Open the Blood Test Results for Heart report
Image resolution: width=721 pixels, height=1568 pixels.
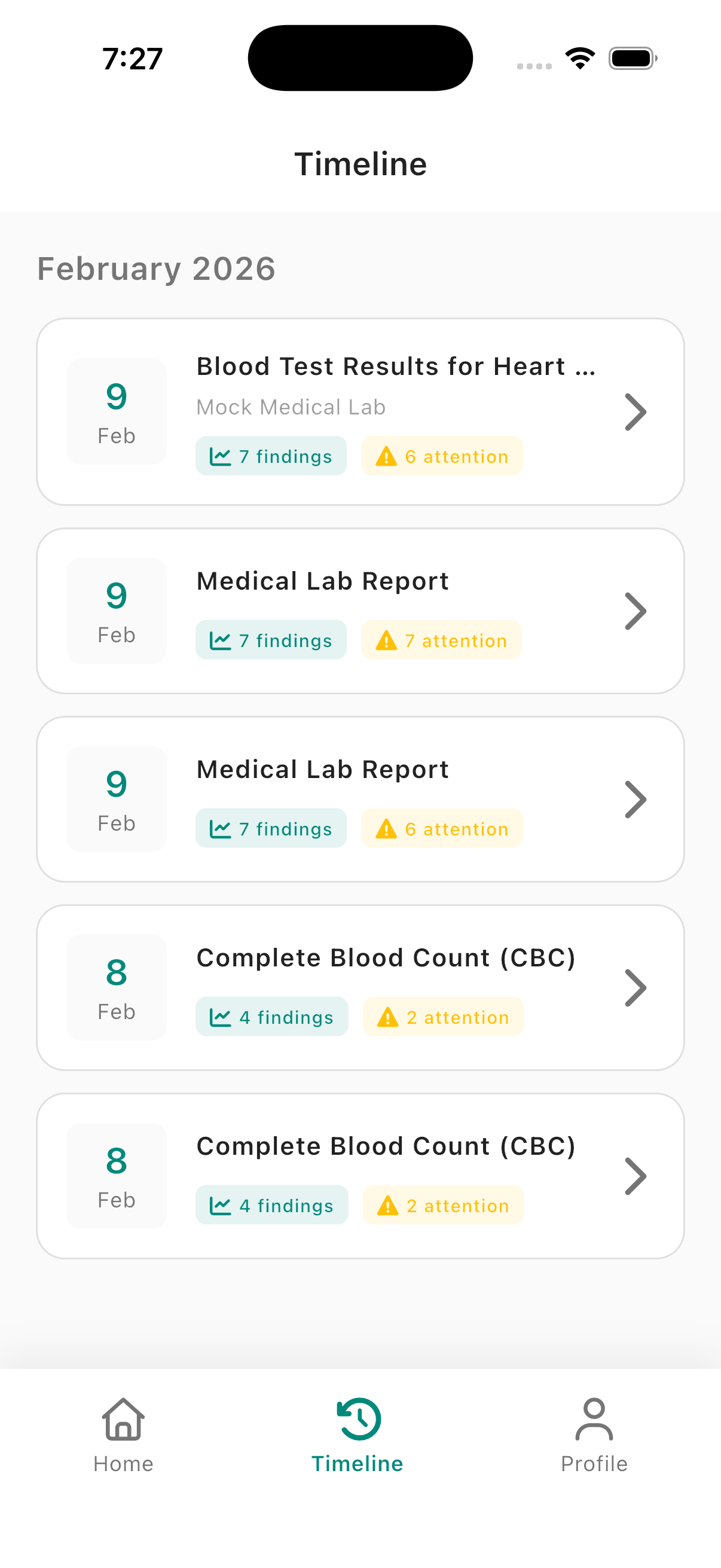tap(360, 411)
